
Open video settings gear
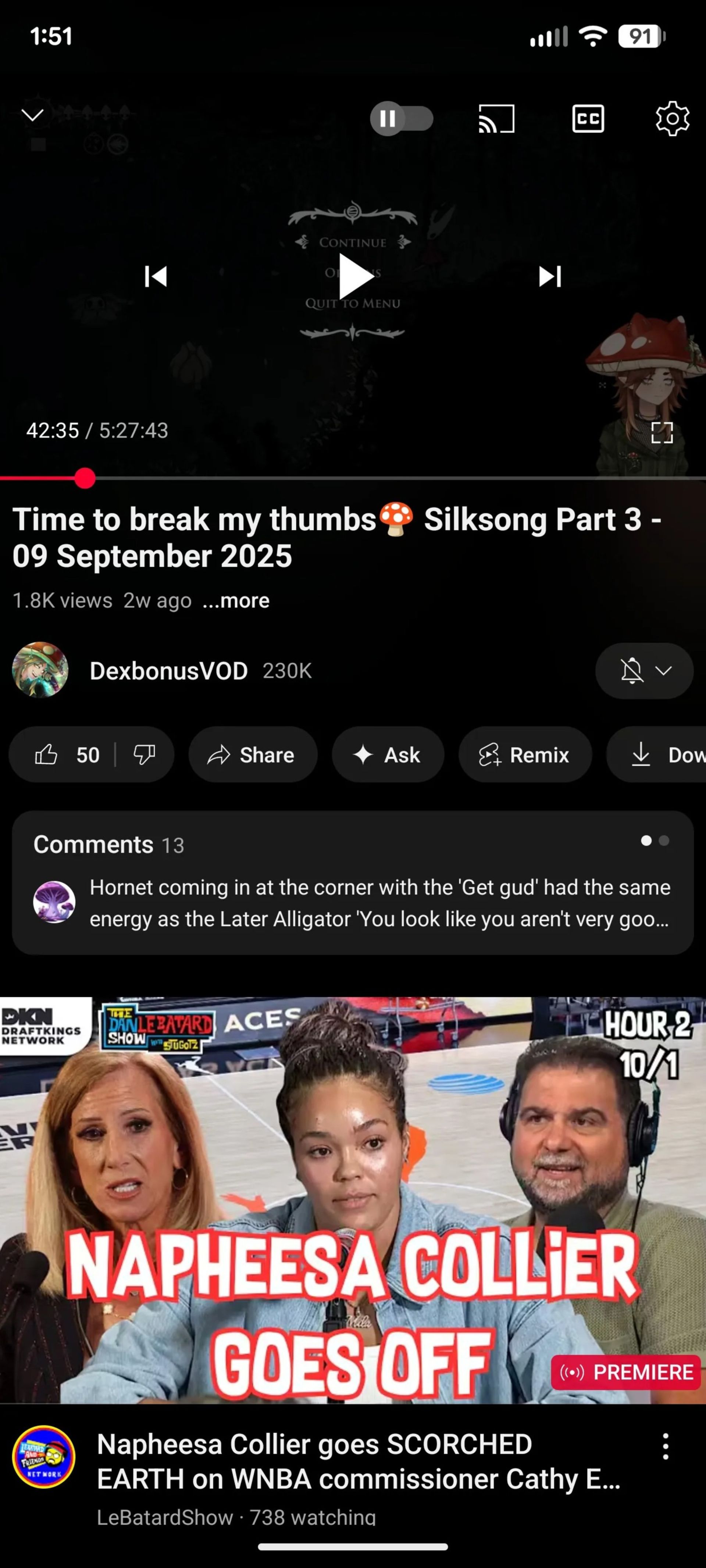672,119
